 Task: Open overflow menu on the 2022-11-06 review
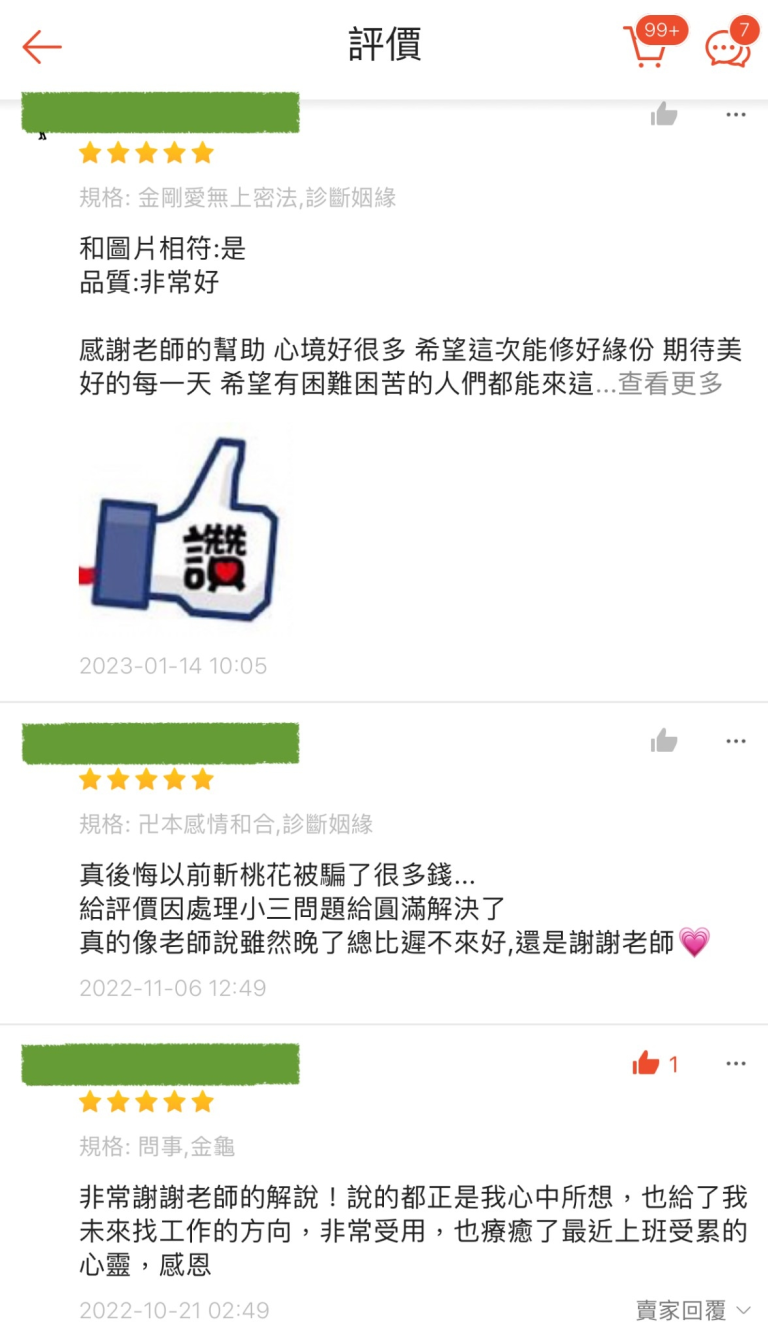736,741
